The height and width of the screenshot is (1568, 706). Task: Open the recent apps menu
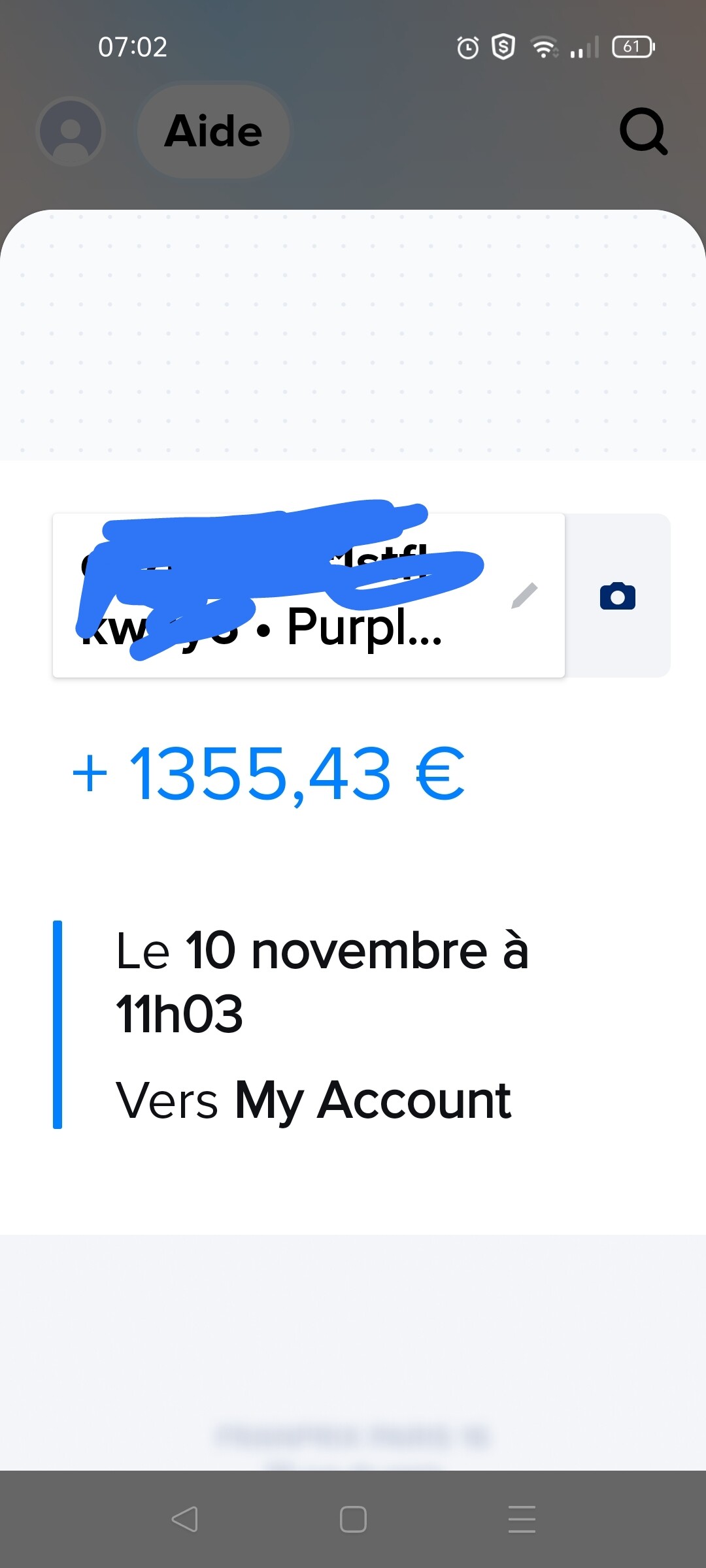coord(522,1519)
